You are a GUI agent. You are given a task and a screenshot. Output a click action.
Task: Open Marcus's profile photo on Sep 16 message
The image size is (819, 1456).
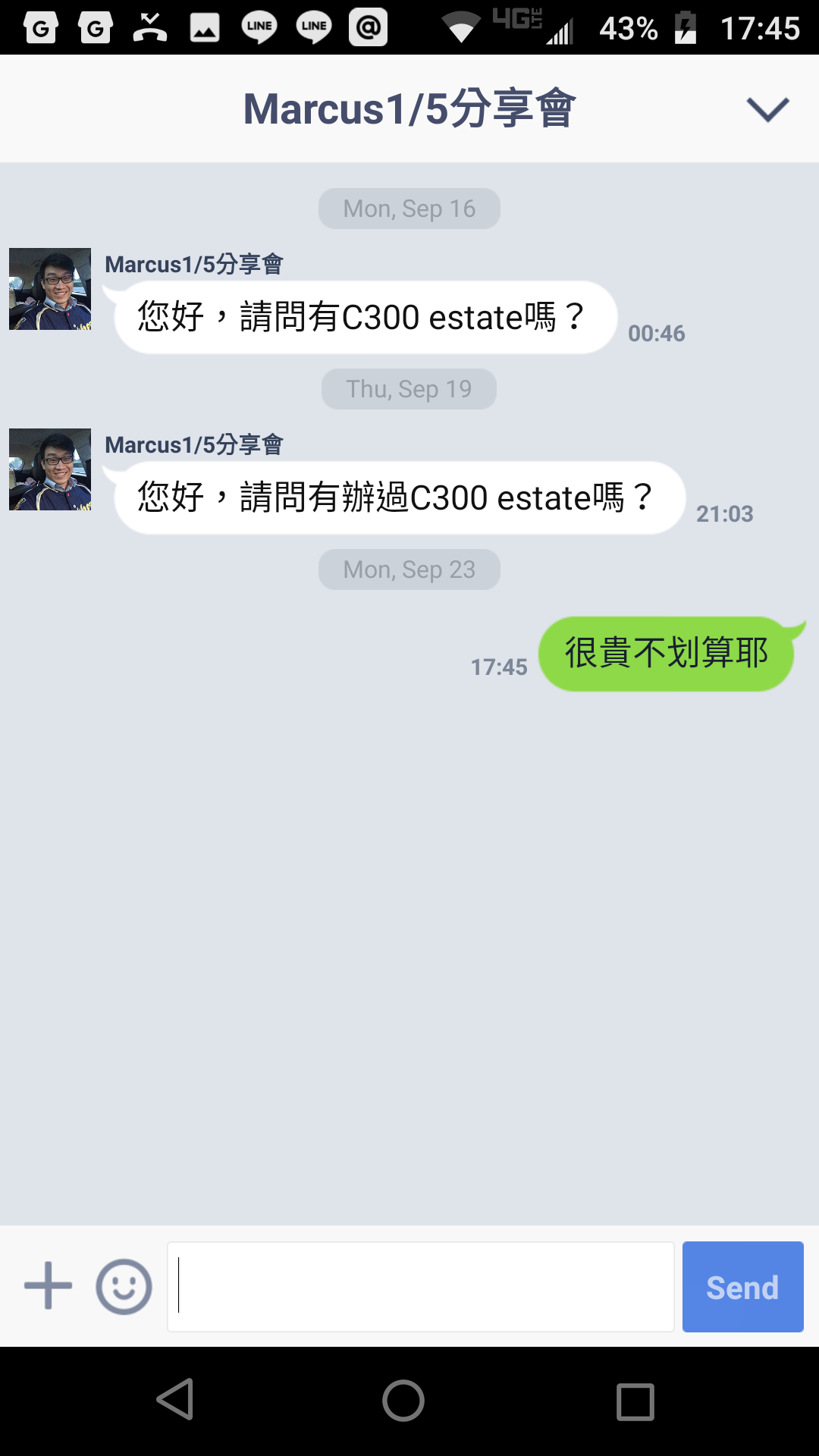pyautogui.click(x=50, y=289)
